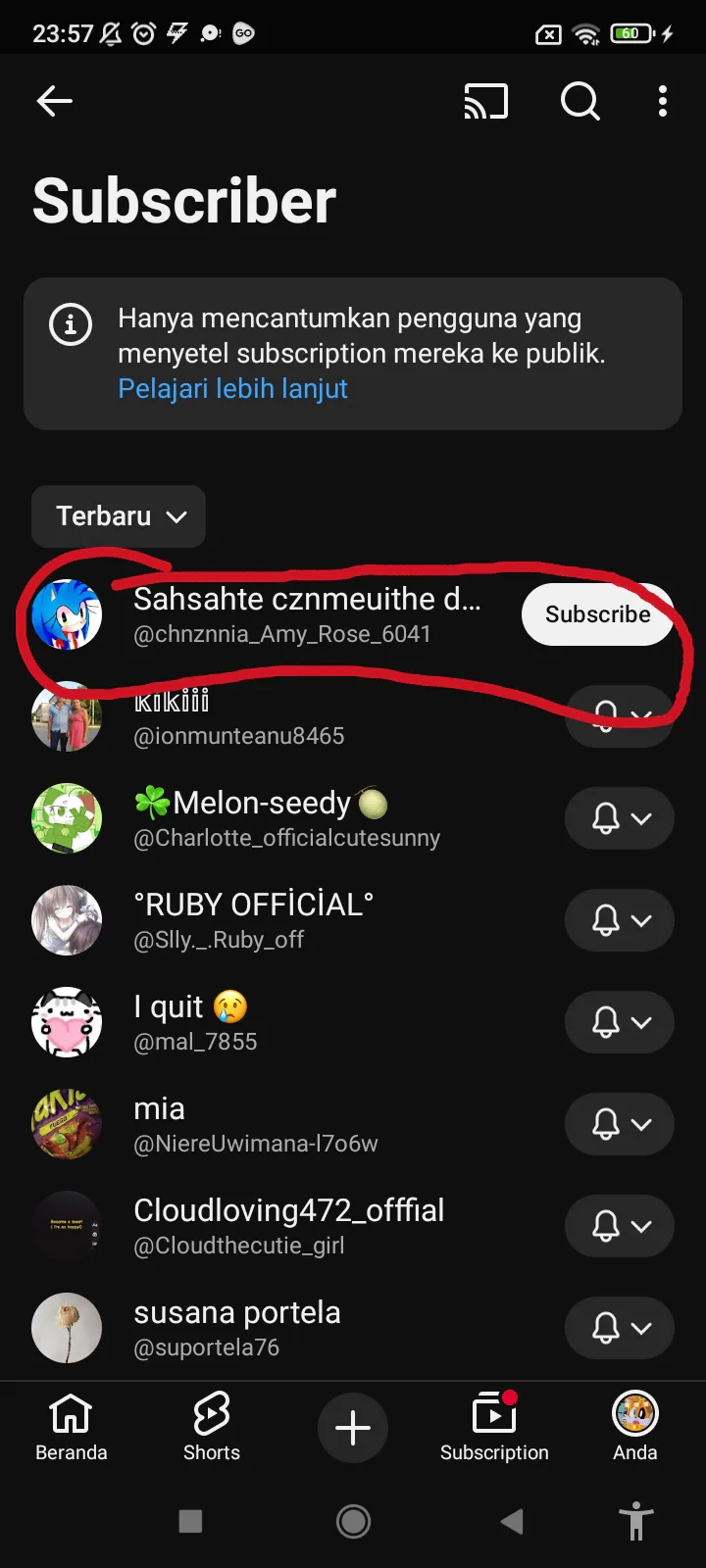Open notification options for °RUBY OFFİCİAL°
706x1568 pixels.
tap(620, 920)
